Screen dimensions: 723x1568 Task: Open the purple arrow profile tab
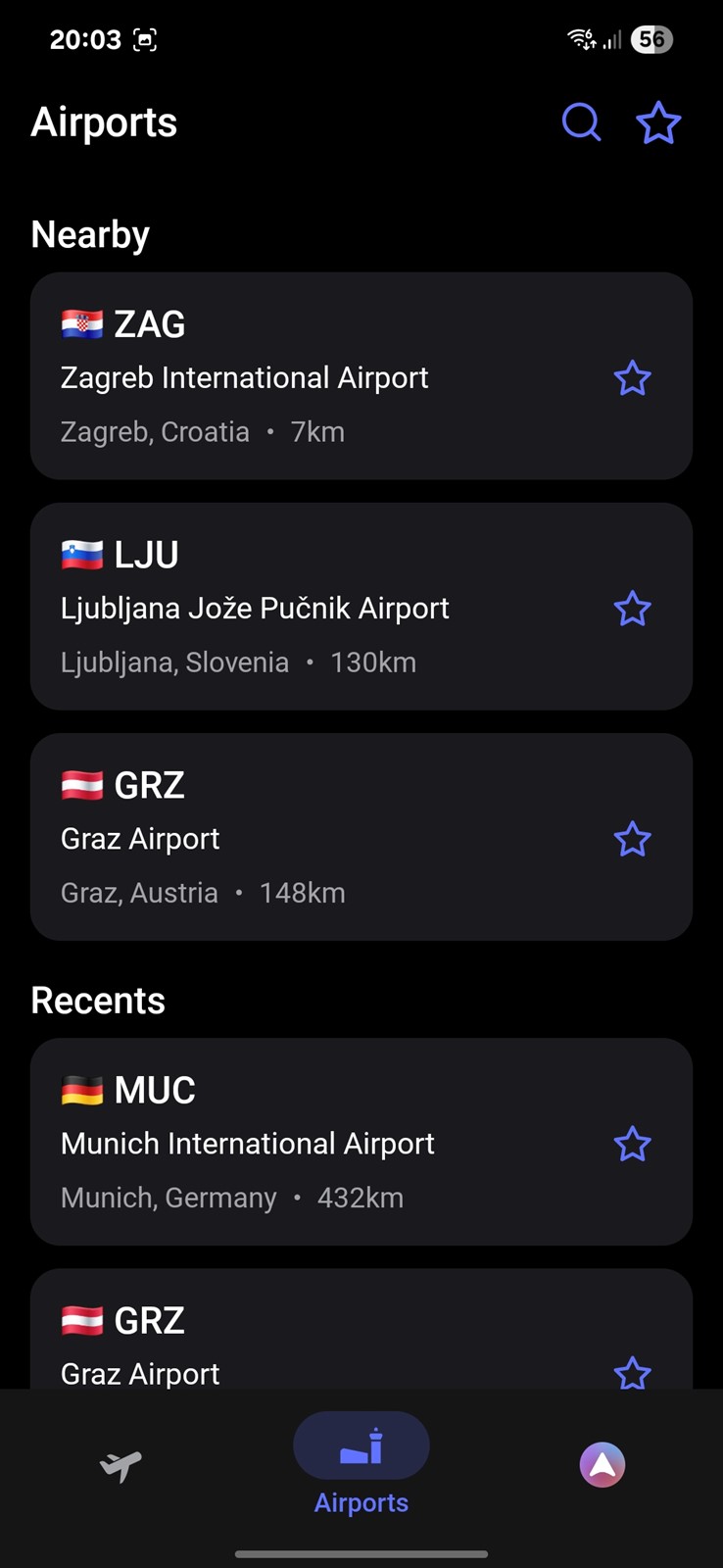pyautogui.click(x=602, y=1465)
